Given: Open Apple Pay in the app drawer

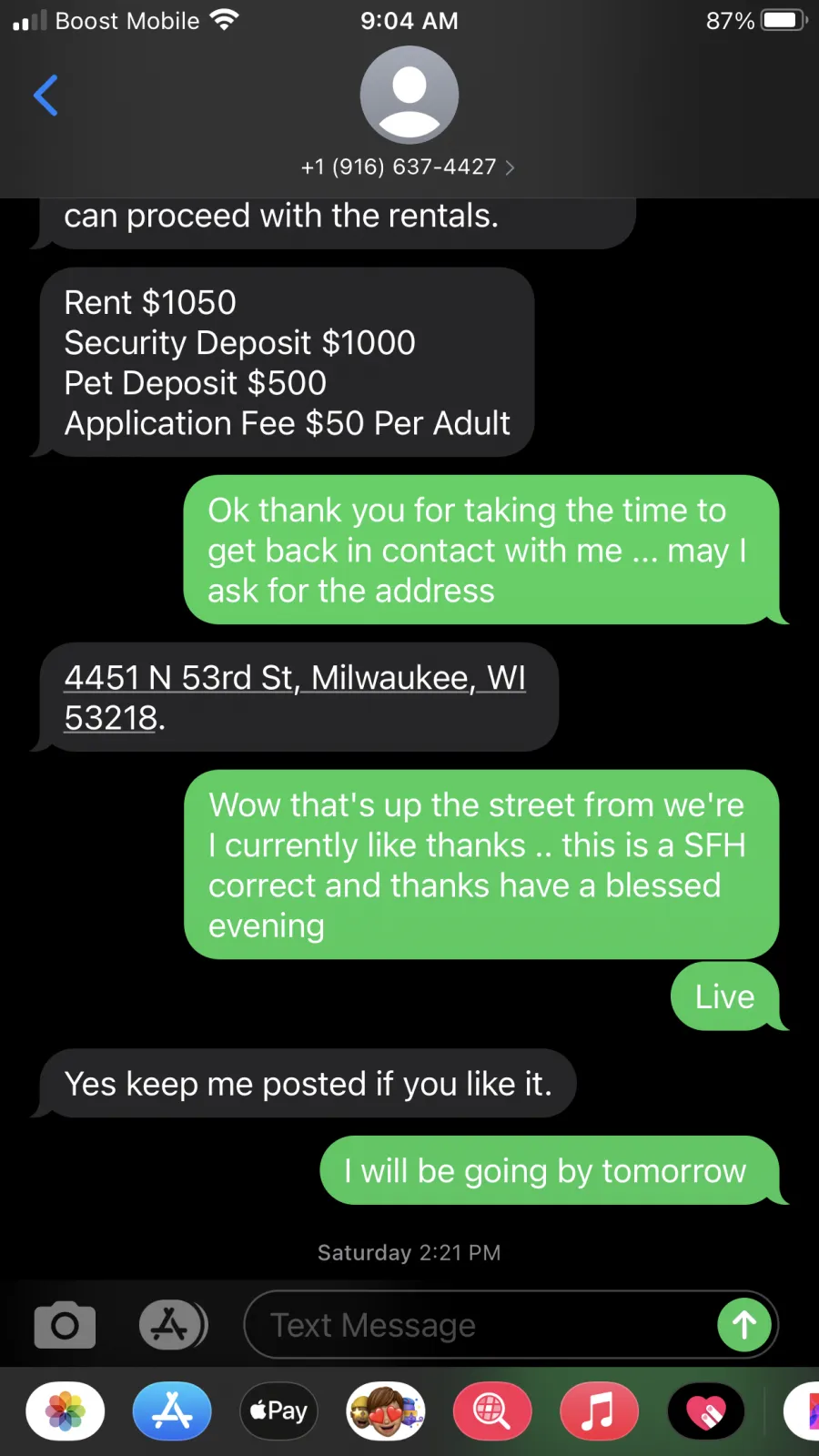Looking at the screenshot, I should click(x=278, y=1411).
